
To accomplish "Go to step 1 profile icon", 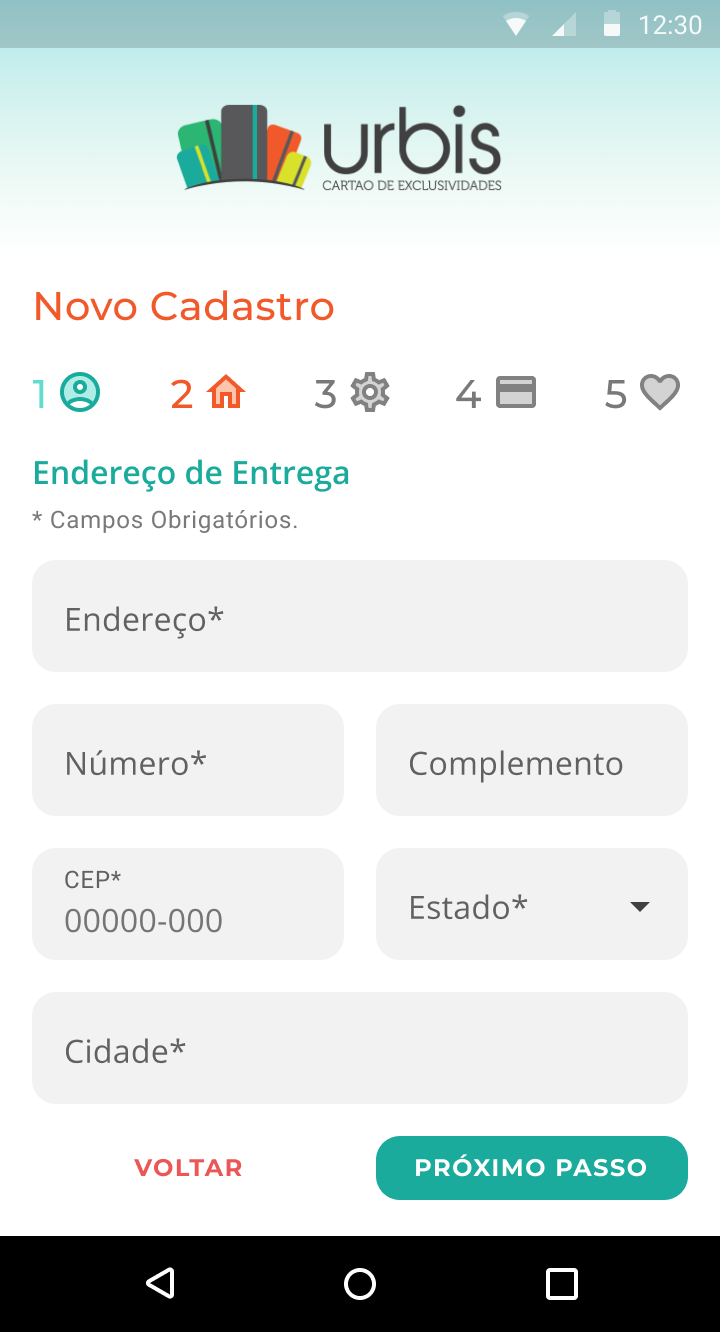I will point(80,392).
